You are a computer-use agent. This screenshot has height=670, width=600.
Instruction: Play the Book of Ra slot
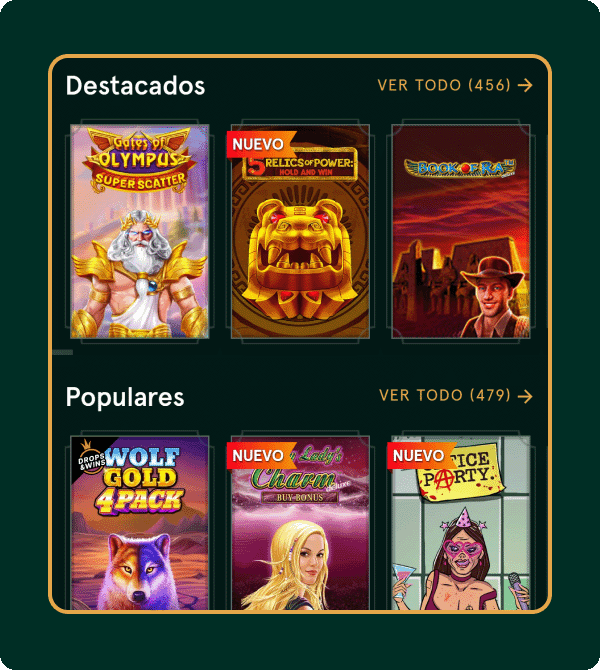(460, 232)
